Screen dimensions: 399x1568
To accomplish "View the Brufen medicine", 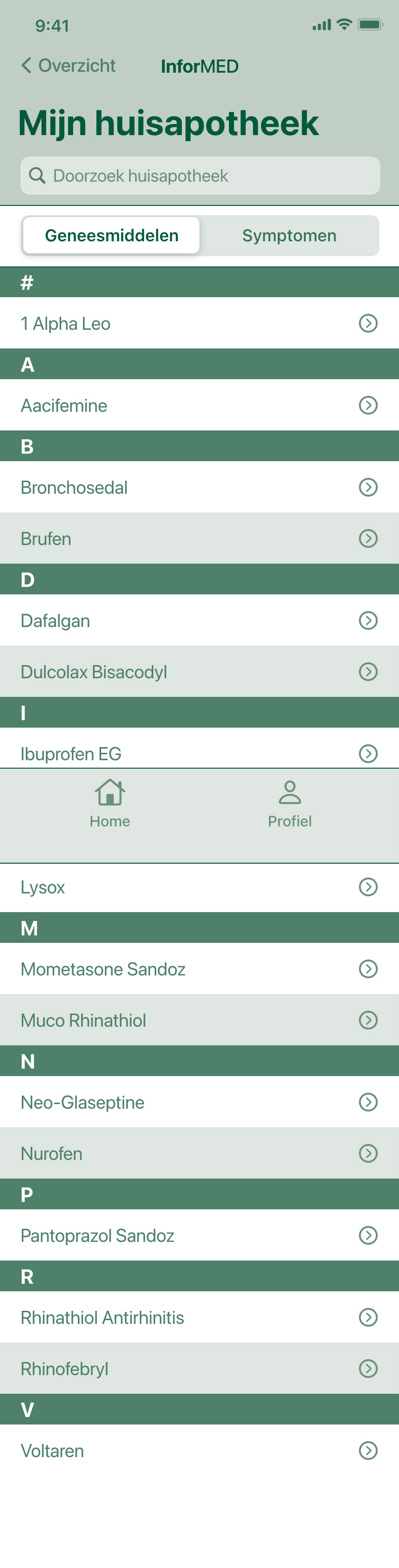I will point(199,539).
